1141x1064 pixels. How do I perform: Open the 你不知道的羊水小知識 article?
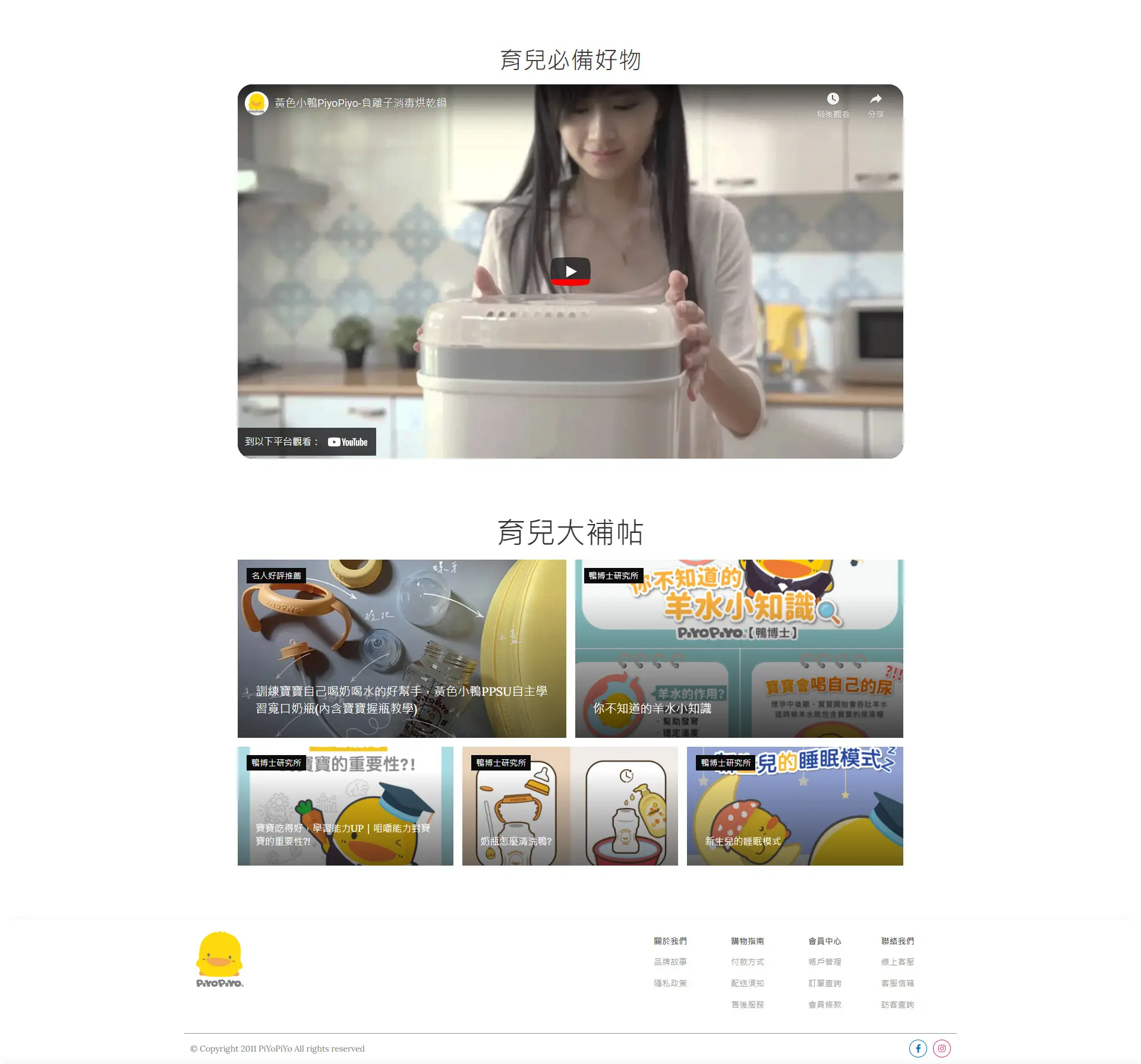739,649
